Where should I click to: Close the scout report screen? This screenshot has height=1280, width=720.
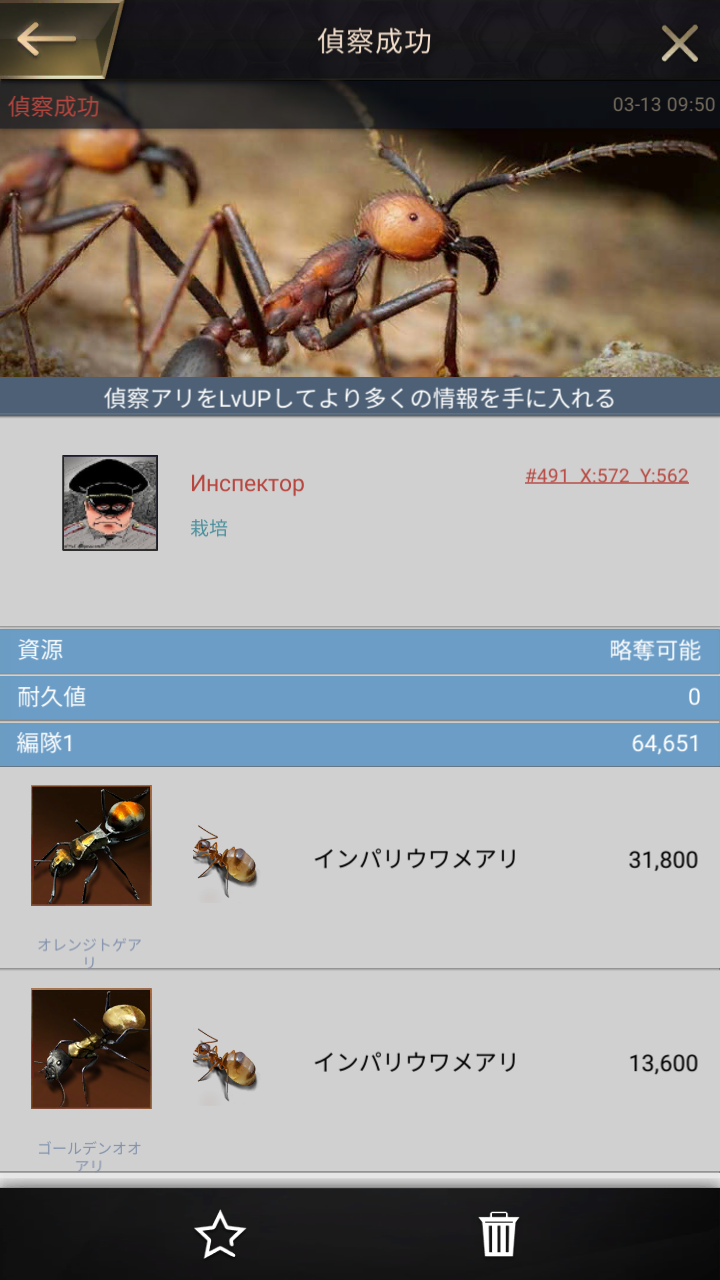click(x=679, y=43)
